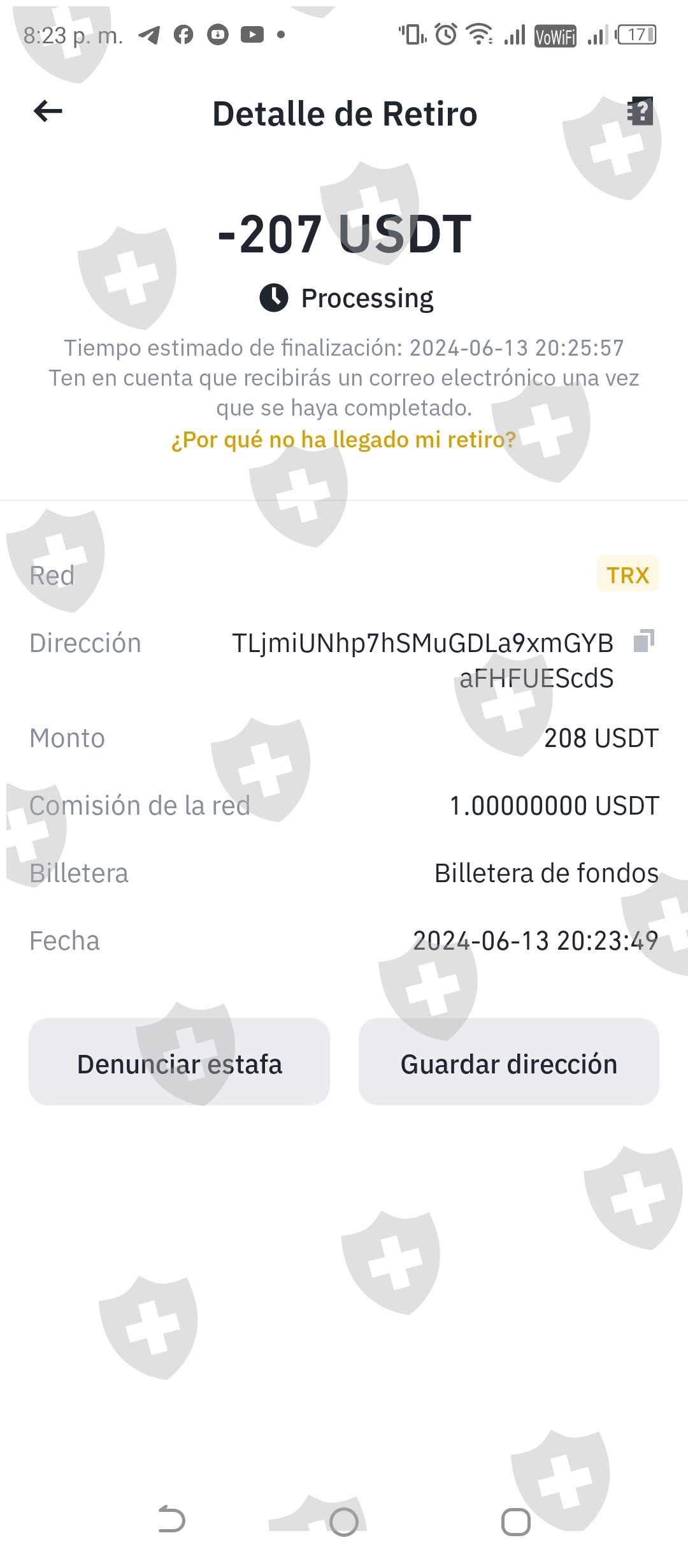This screenshot has height=1568, width=688.
Task: Go to the system home screen
Action: tap(344, 1522)
